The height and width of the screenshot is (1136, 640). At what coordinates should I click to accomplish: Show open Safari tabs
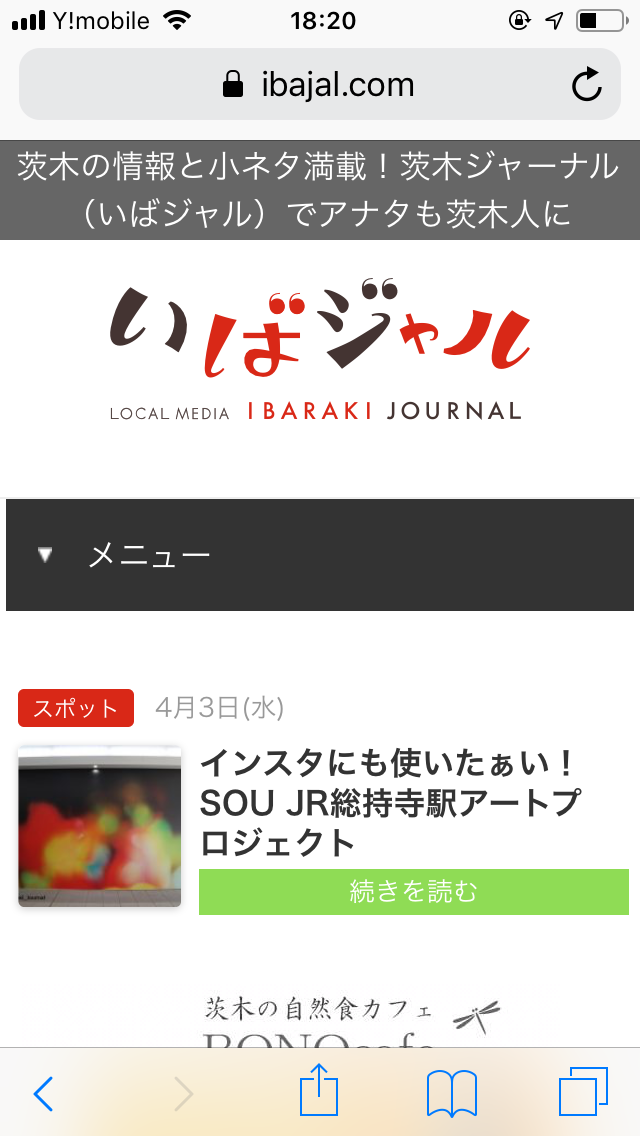click(x=583, y=1093)
